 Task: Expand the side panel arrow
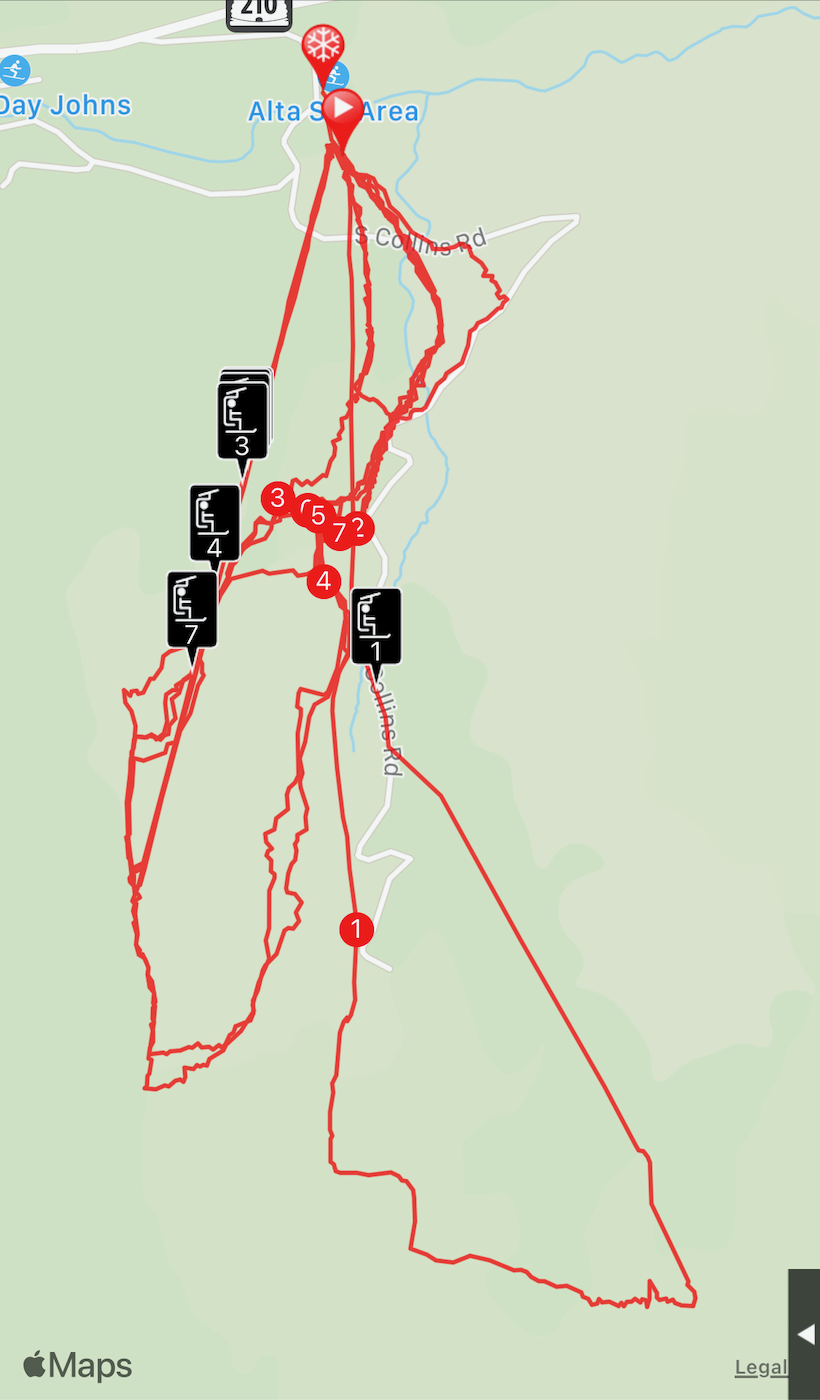805,1334
